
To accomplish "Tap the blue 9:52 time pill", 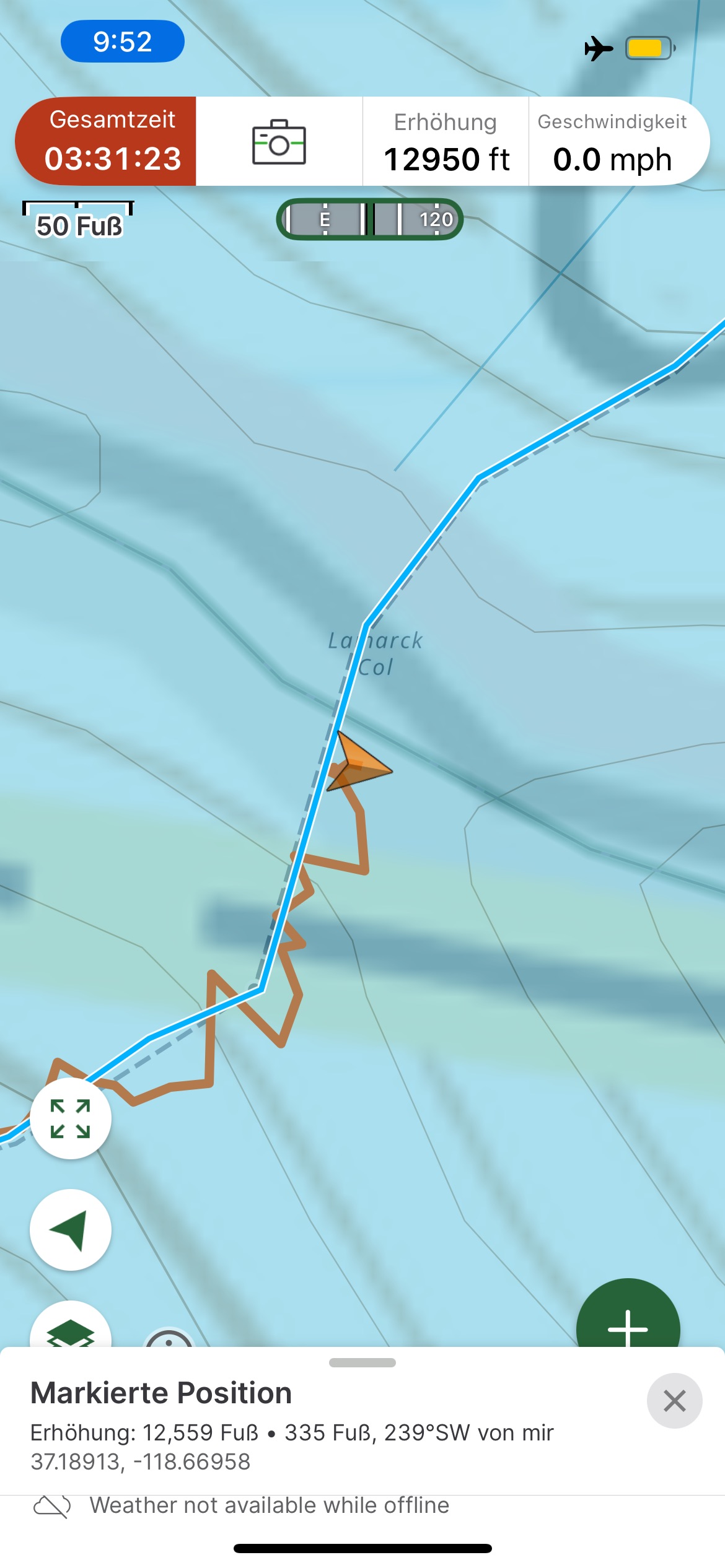I will tap(123, 41).
